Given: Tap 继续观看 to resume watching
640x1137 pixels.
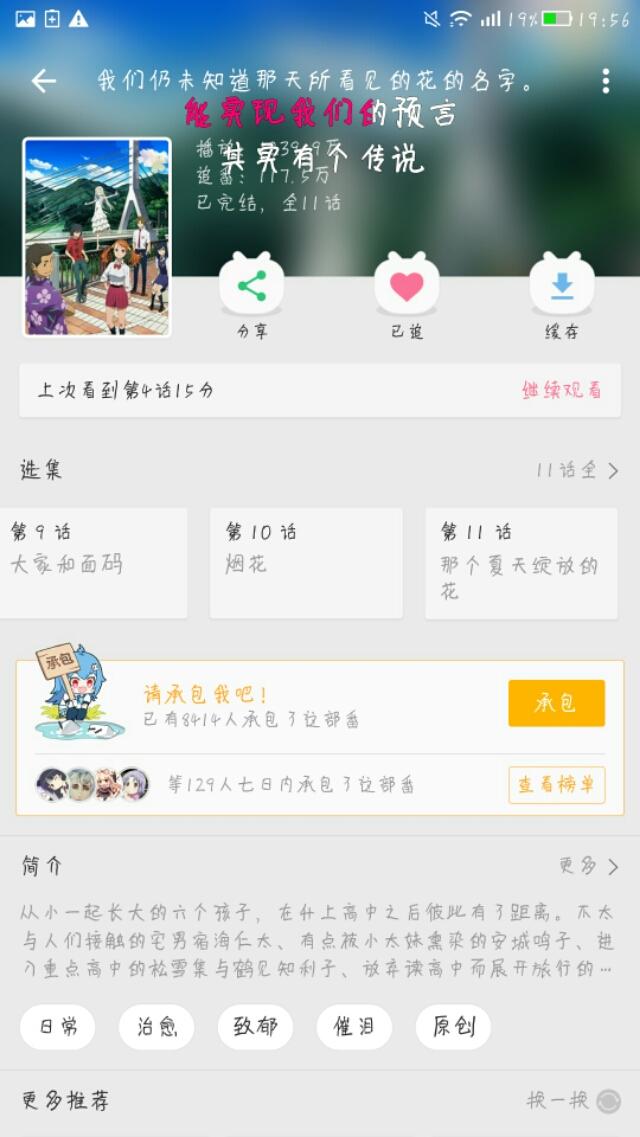Looking at the screenshot, I should click(562, 390).
